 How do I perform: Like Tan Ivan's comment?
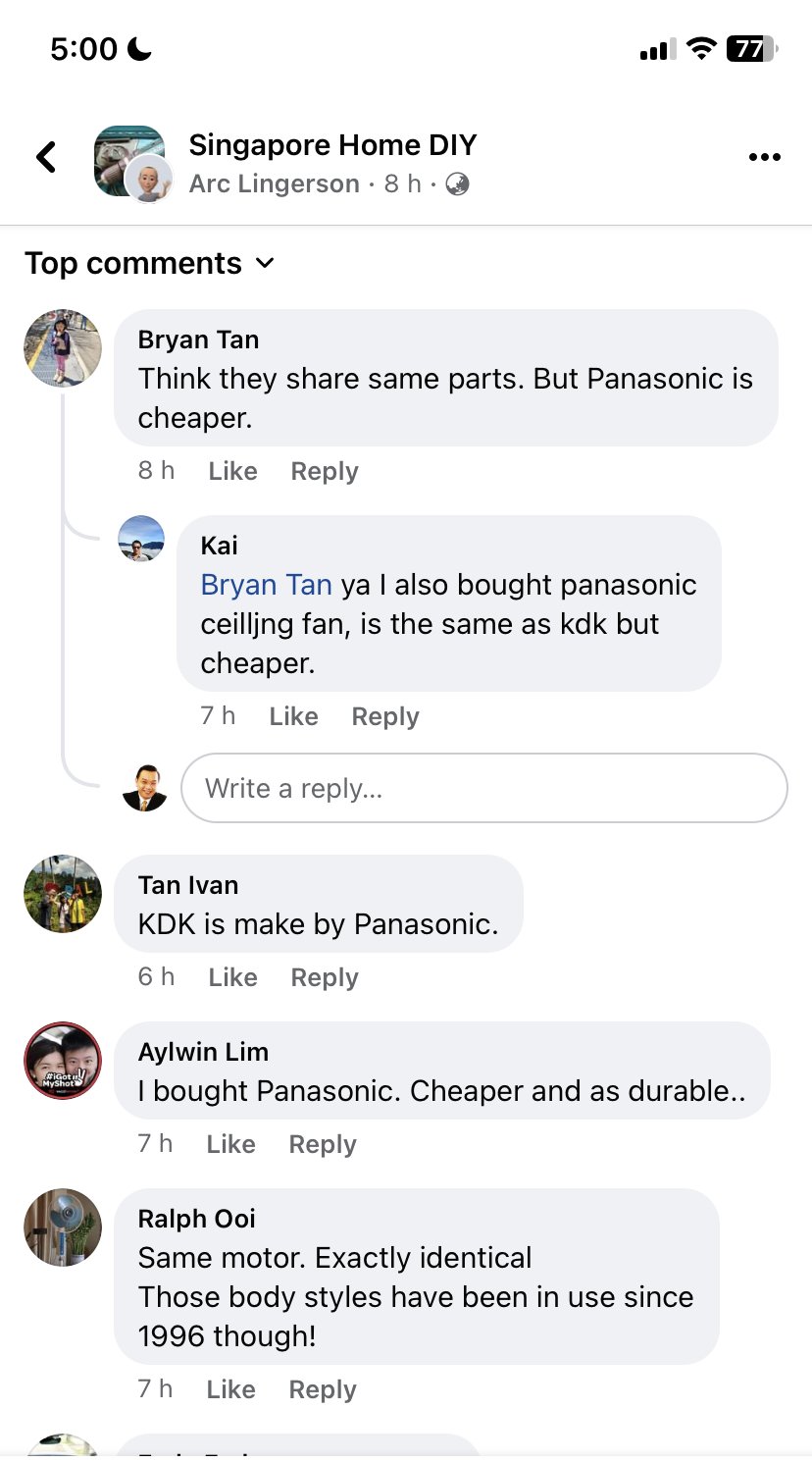[232, 977]
